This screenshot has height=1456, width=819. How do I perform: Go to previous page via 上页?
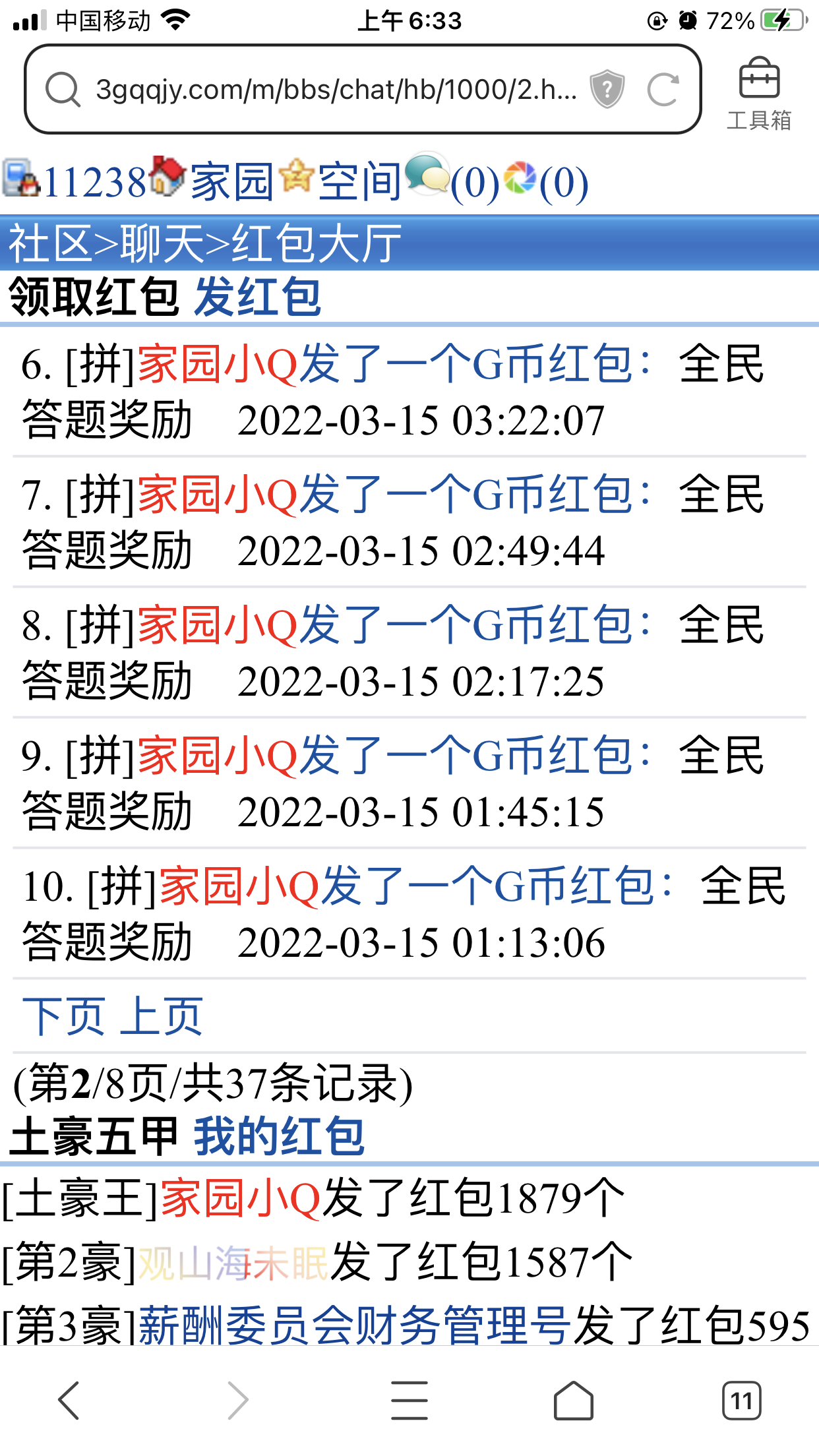162,1016
